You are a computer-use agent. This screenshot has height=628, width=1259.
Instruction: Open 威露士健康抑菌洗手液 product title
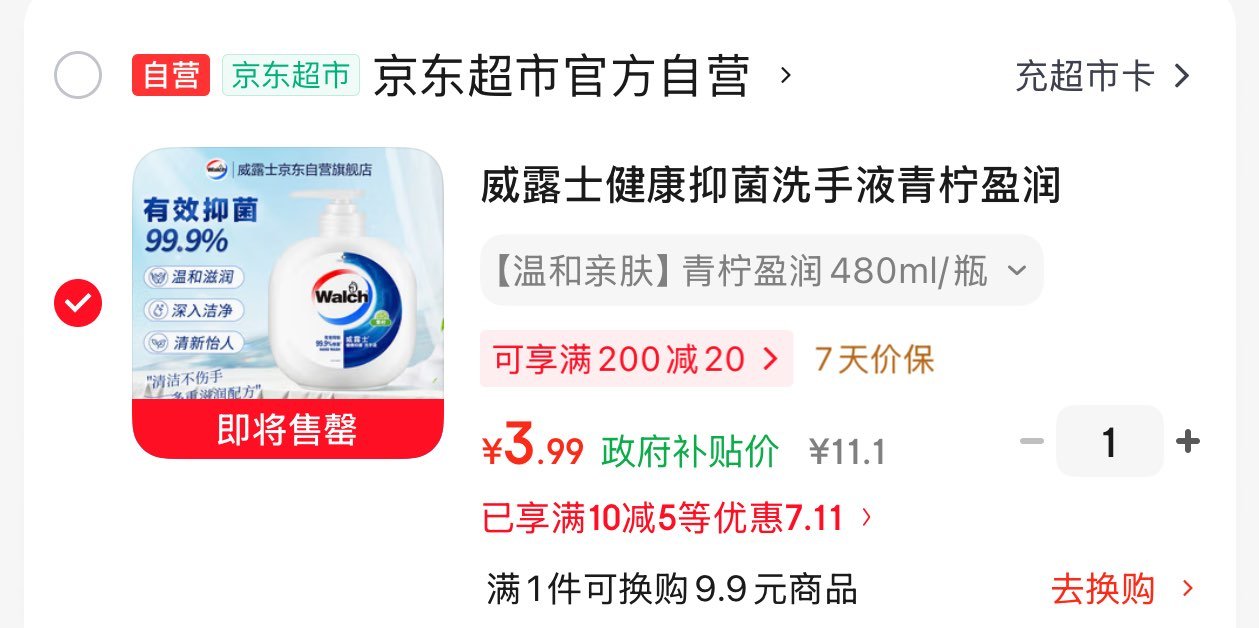770,186
